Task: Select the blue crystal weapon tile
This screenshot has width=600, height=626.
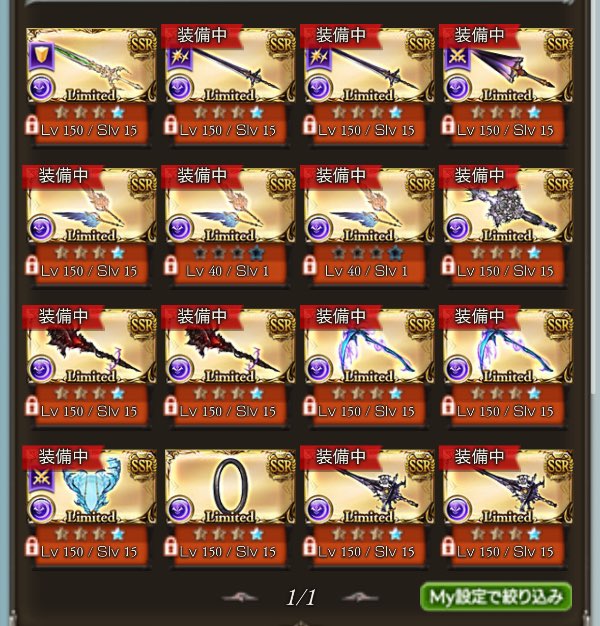Action: pos(91,490)
